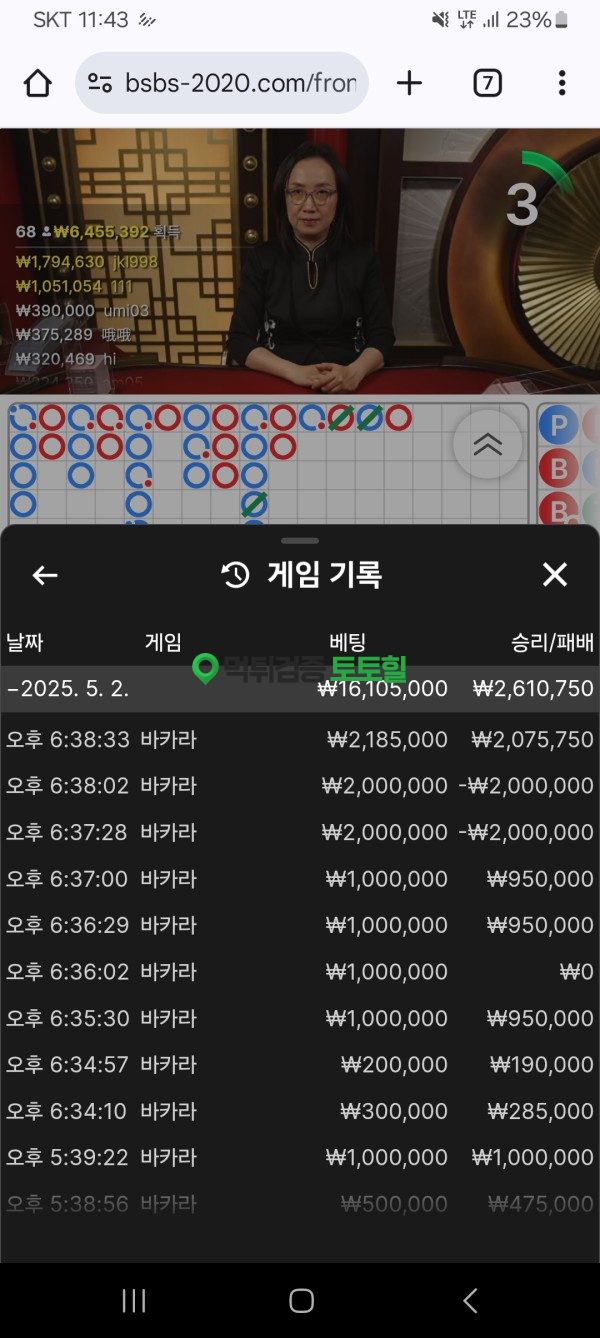Open the 오후 6:38:33 바카라 record
Image resolution: width=600 pixels, height=1338 pixels.
click(300, 740)
